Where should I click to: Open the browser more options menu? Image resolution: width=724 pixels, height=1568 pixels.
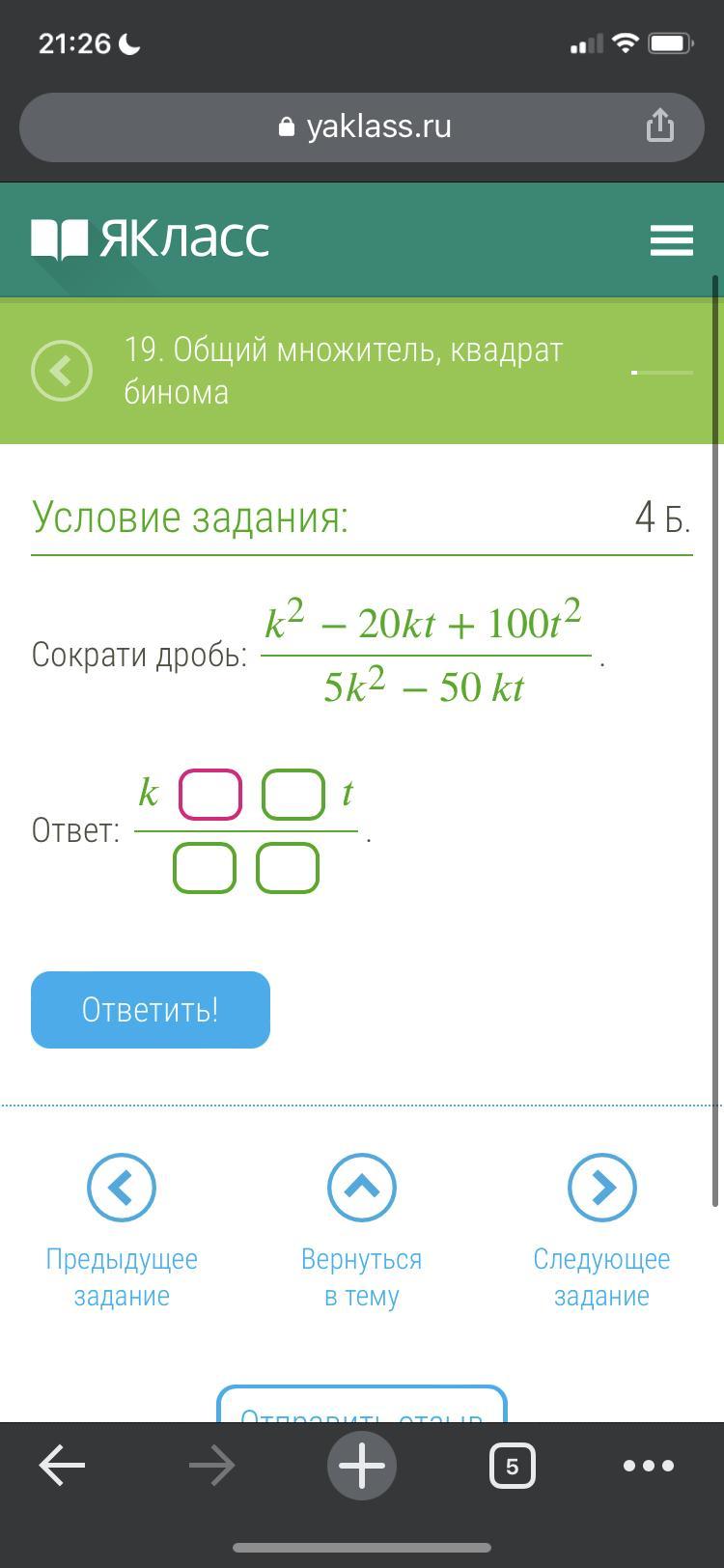[x=649, y=1466]
